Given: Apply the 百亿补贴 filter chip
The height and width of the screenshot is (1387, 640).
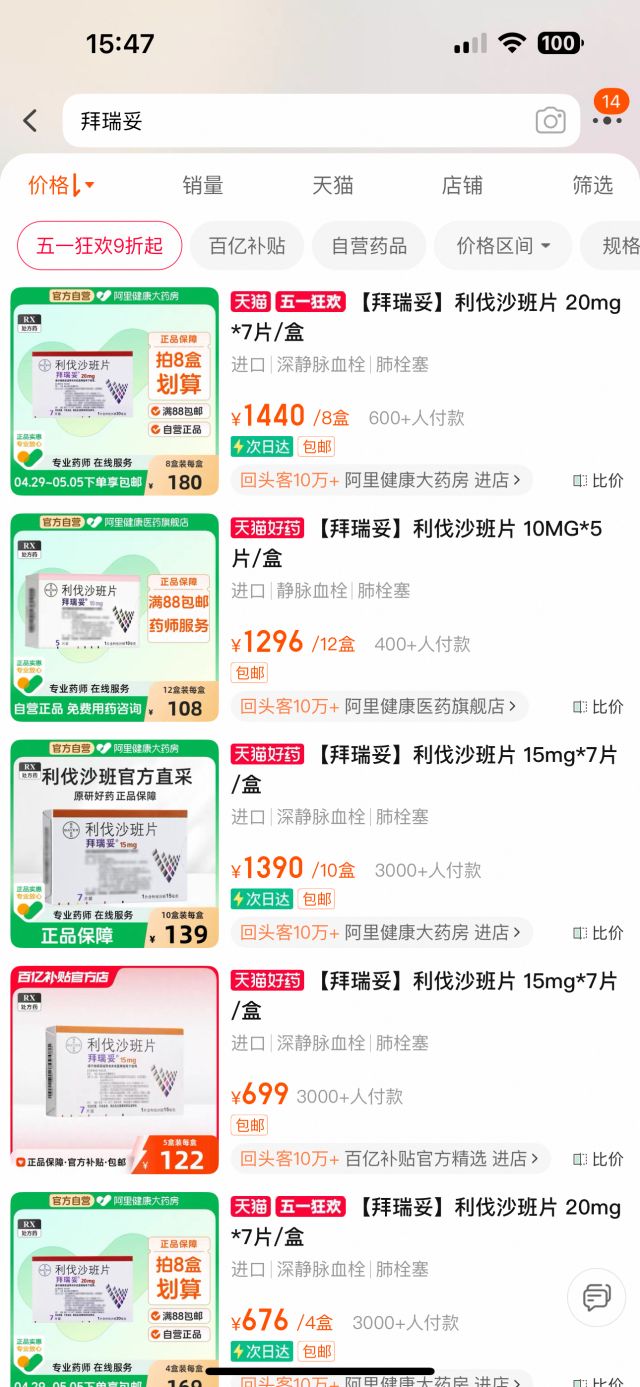Looking at the screenshot, I should (x=246, y=246).
